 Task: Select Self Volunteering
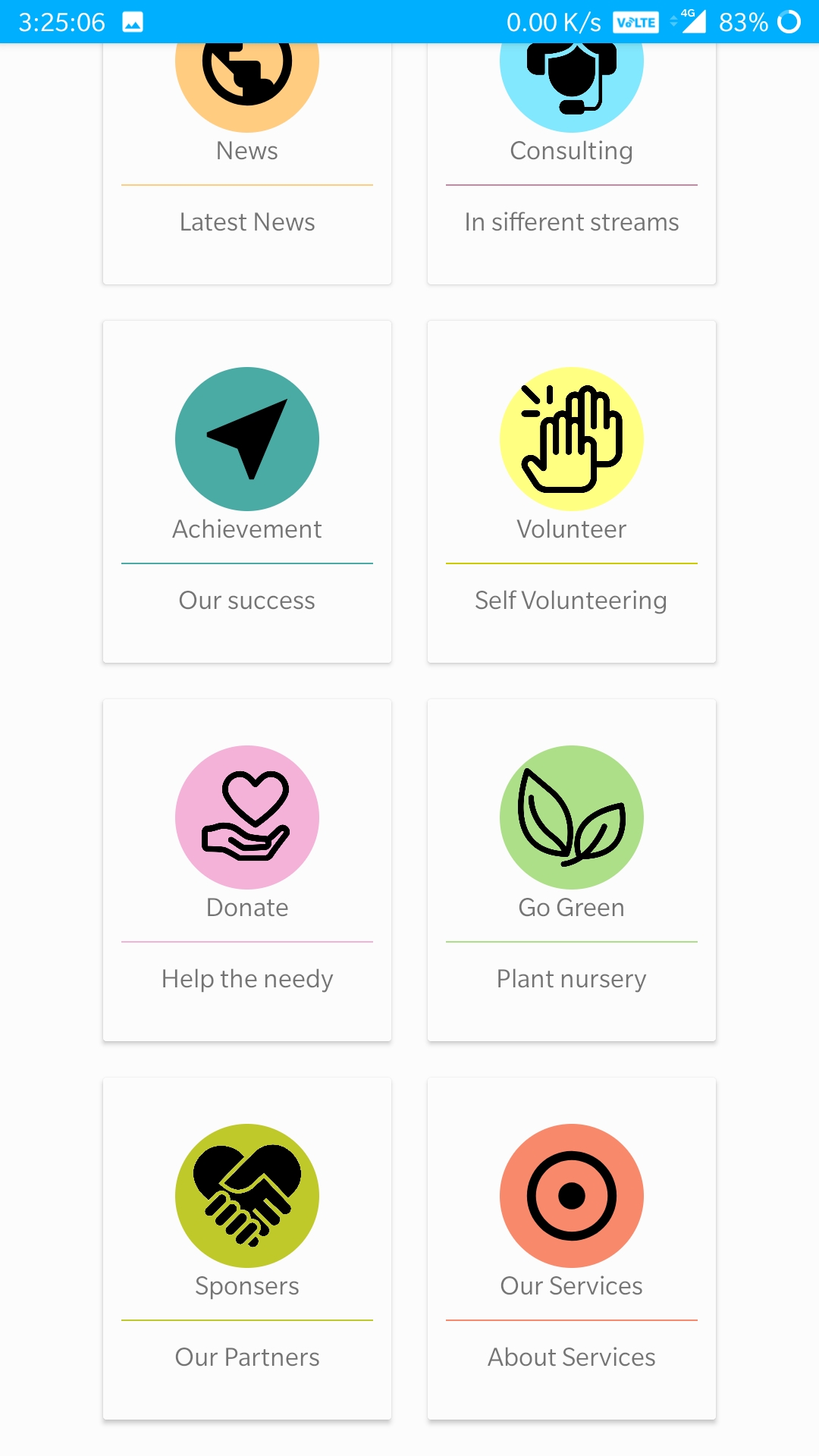coord(571,600)
